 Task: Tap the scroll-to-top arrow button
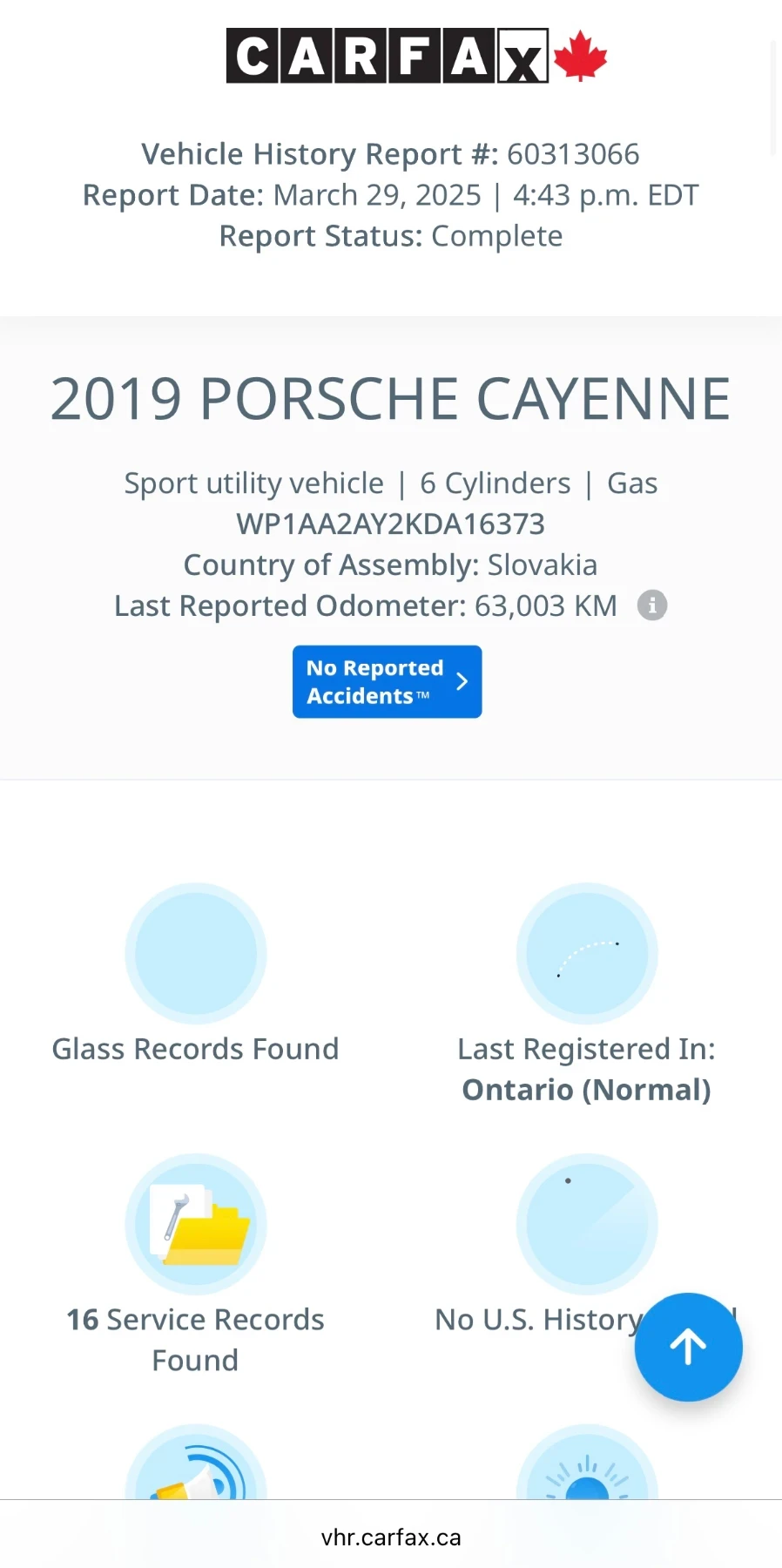[688, 1347]
